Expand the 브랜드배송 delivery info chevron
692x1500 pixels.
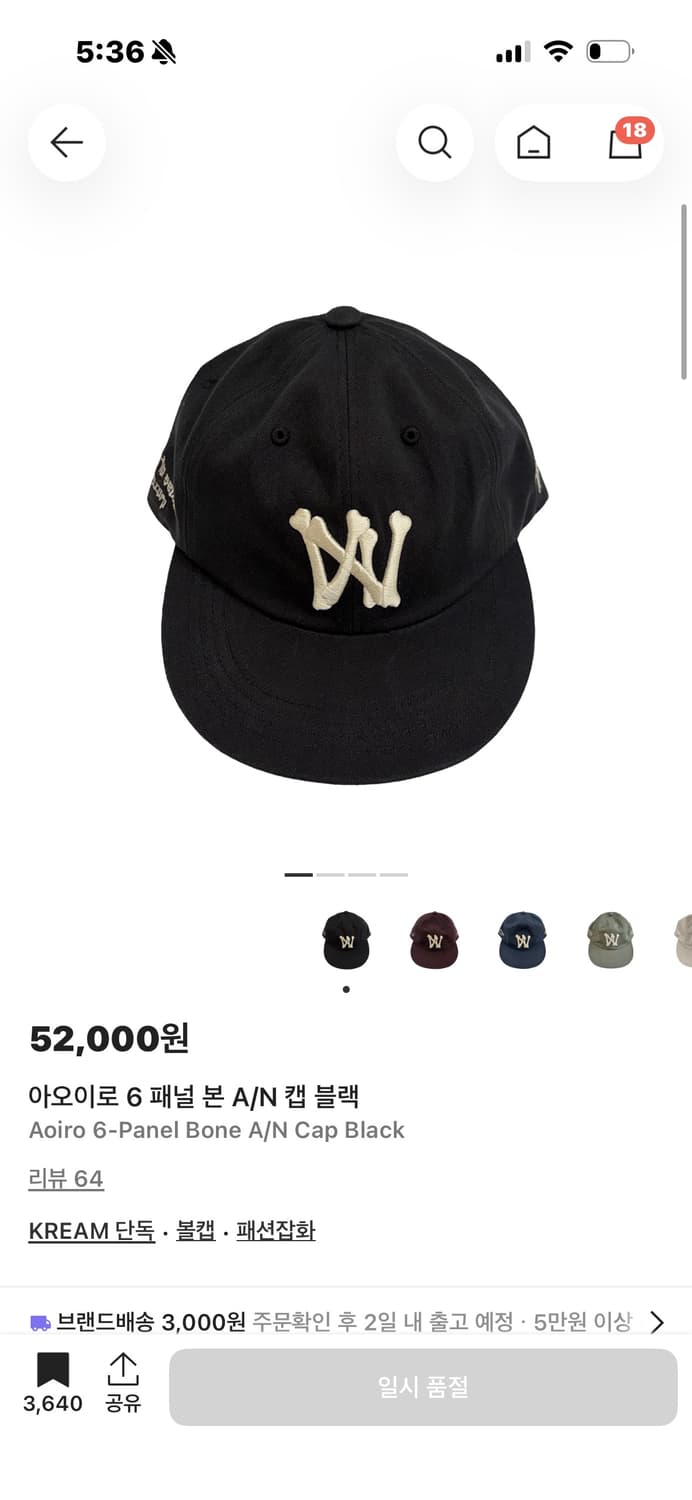coord(657,1323)
